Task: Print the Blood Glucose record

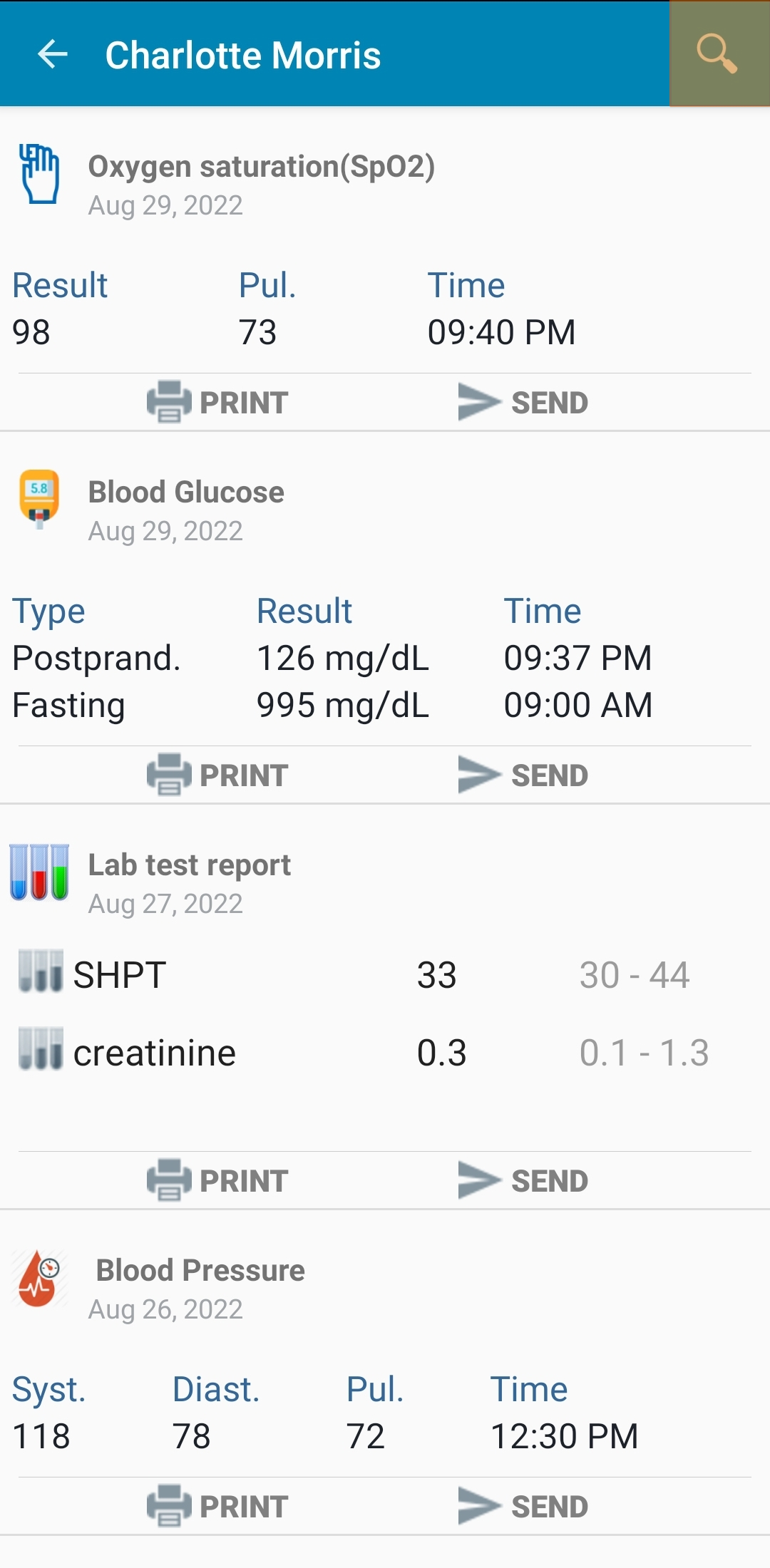Action: [217, 775]
